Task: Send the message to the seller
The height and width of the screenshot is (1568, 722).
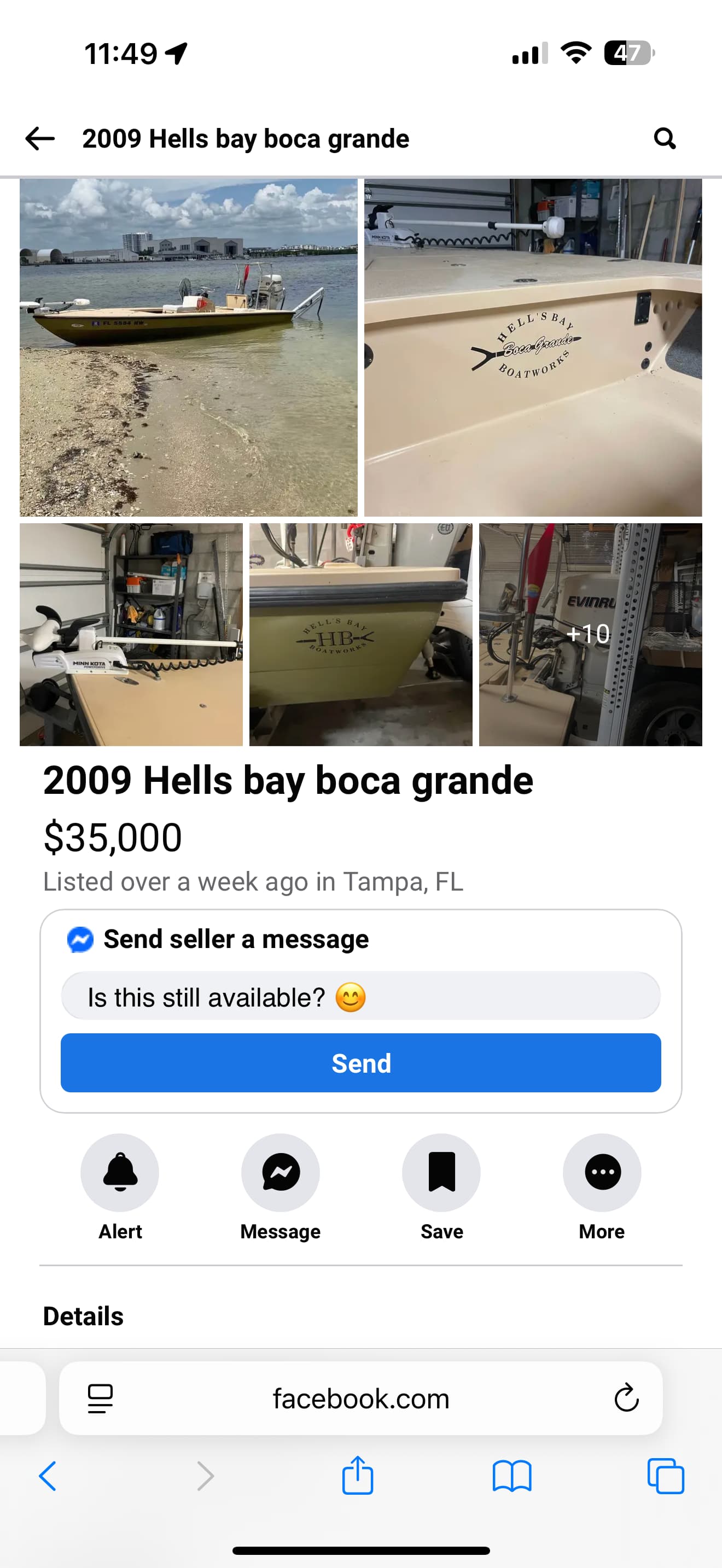Action: [x=360, y=1063]
